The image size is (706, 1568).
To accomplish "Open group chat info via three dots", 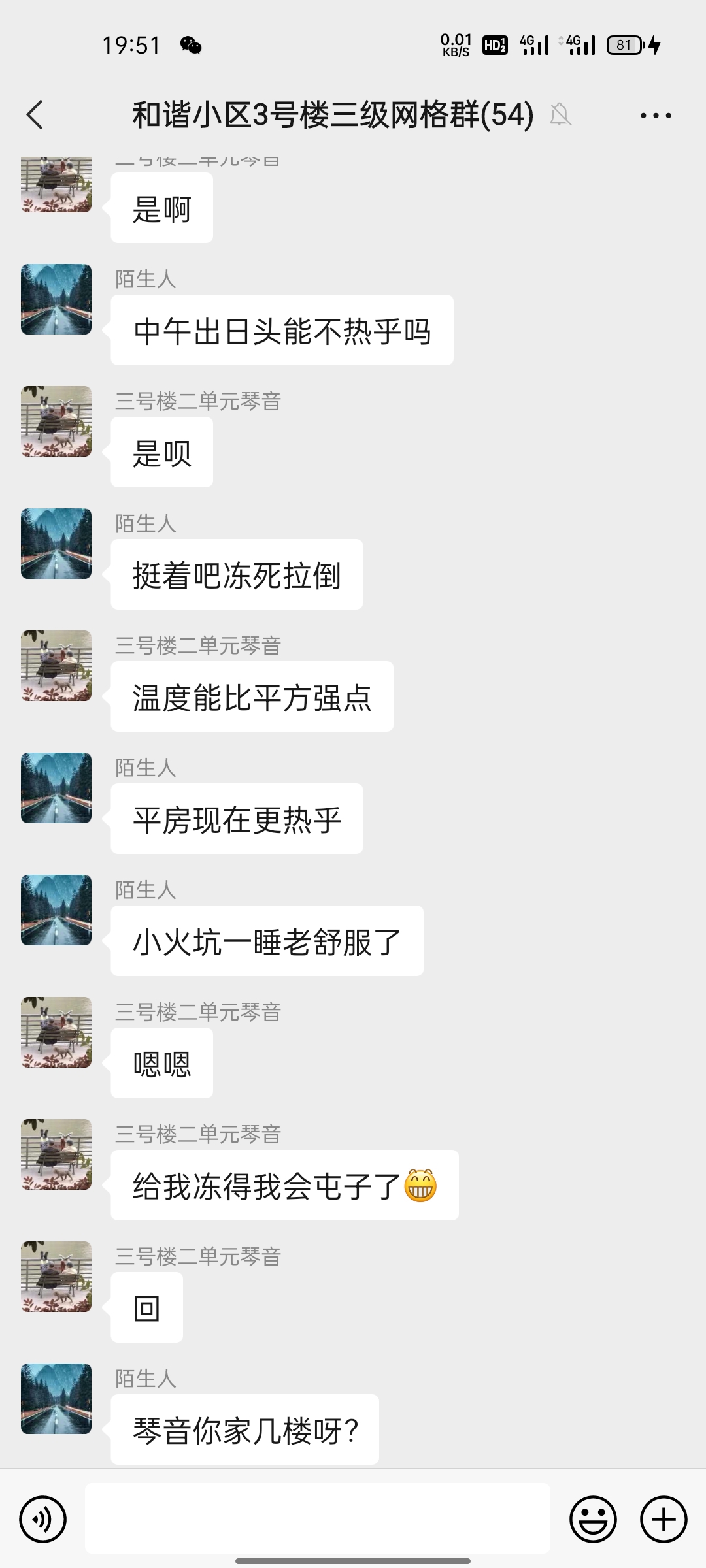I will (655, 116).
